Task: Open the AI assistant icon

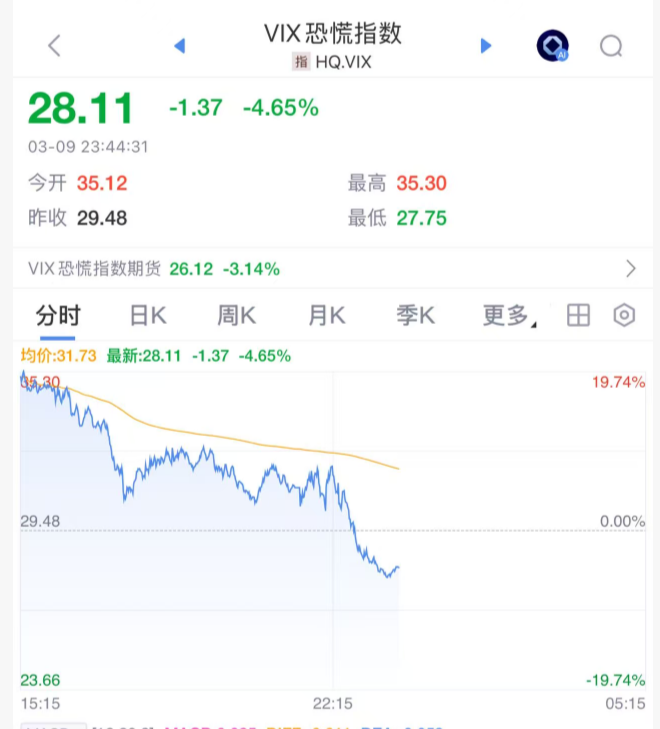Action: [x=552, y=46]
